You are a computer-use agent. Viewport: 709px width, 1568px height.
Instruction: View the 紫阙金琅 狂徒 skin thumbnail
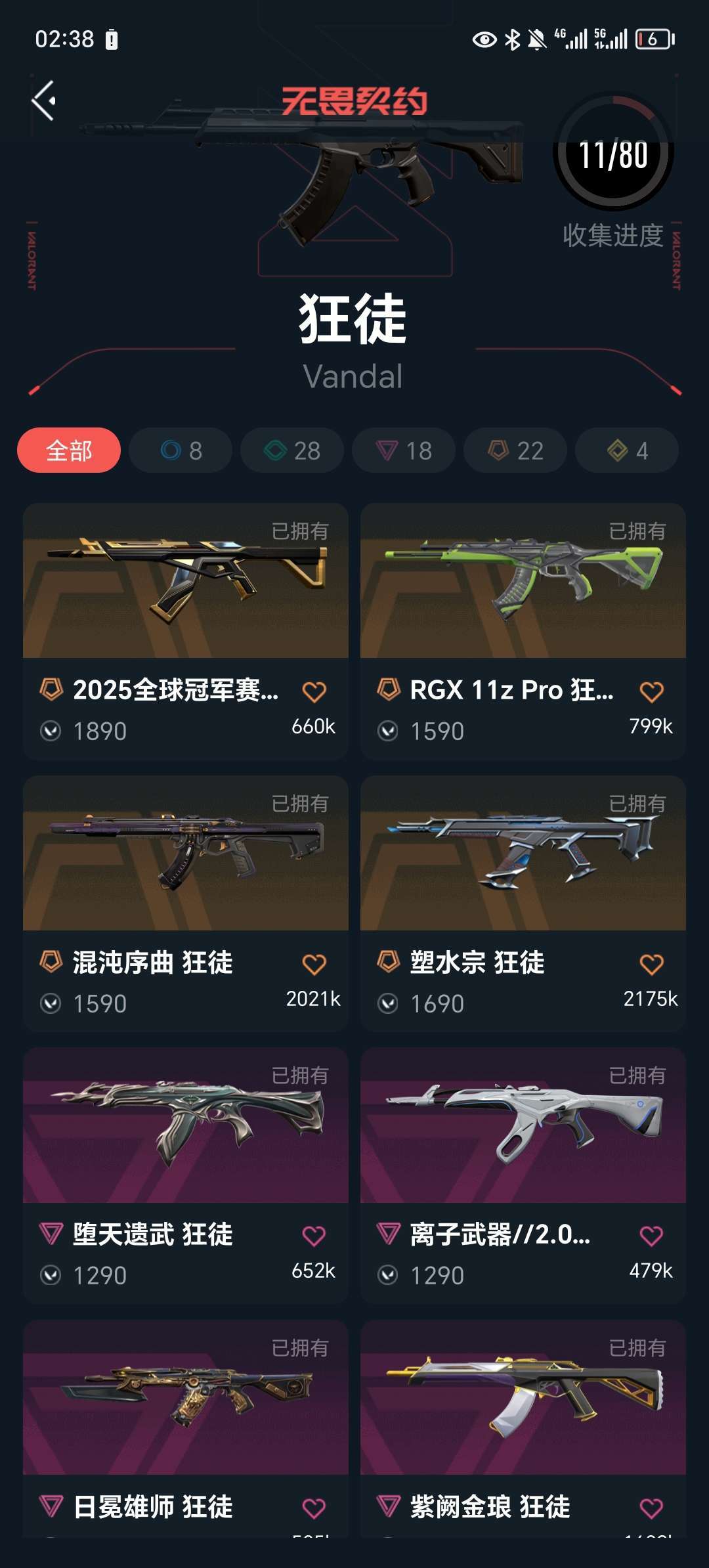(523, 1412)
